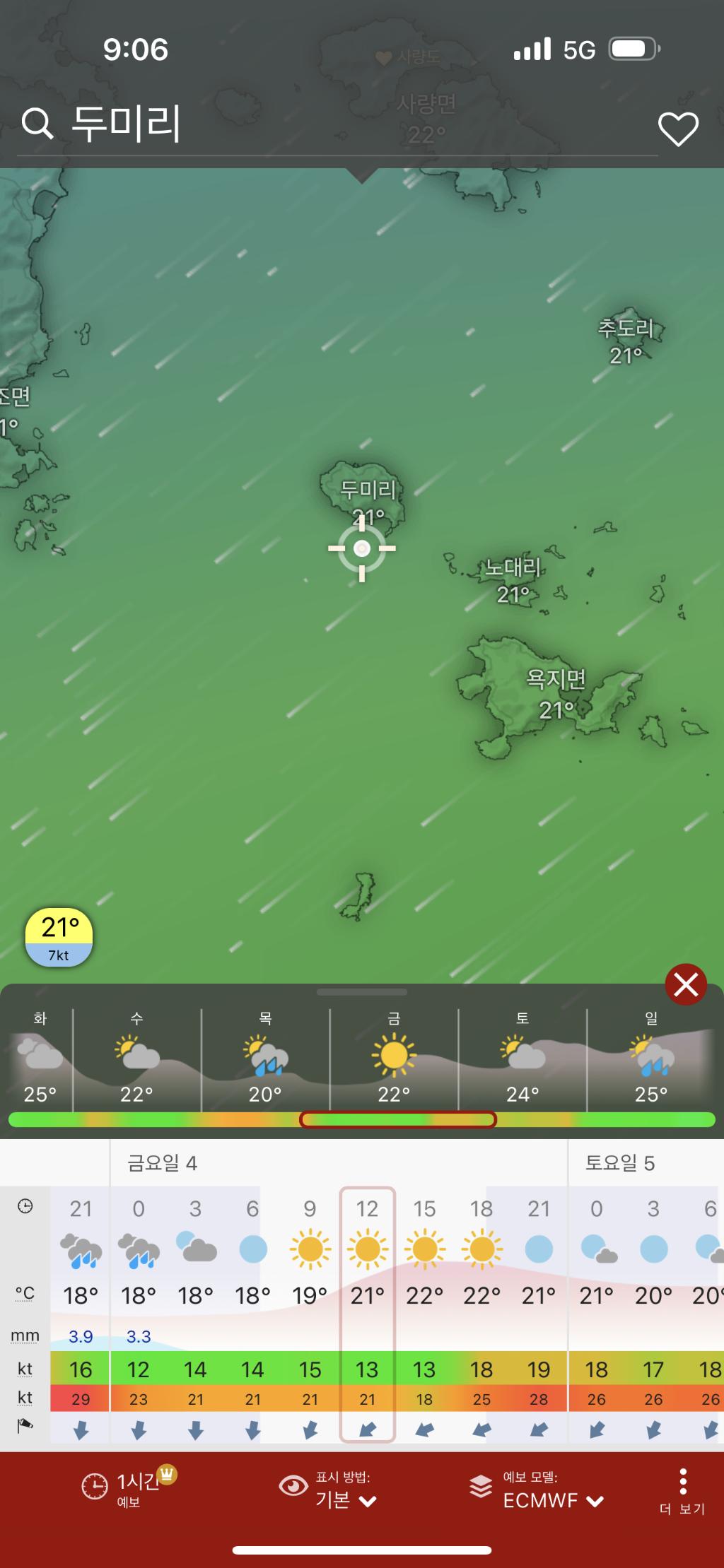Tap the 욕지면 21° map label
Screen dimensions: 724x1568
click(556, 694)
